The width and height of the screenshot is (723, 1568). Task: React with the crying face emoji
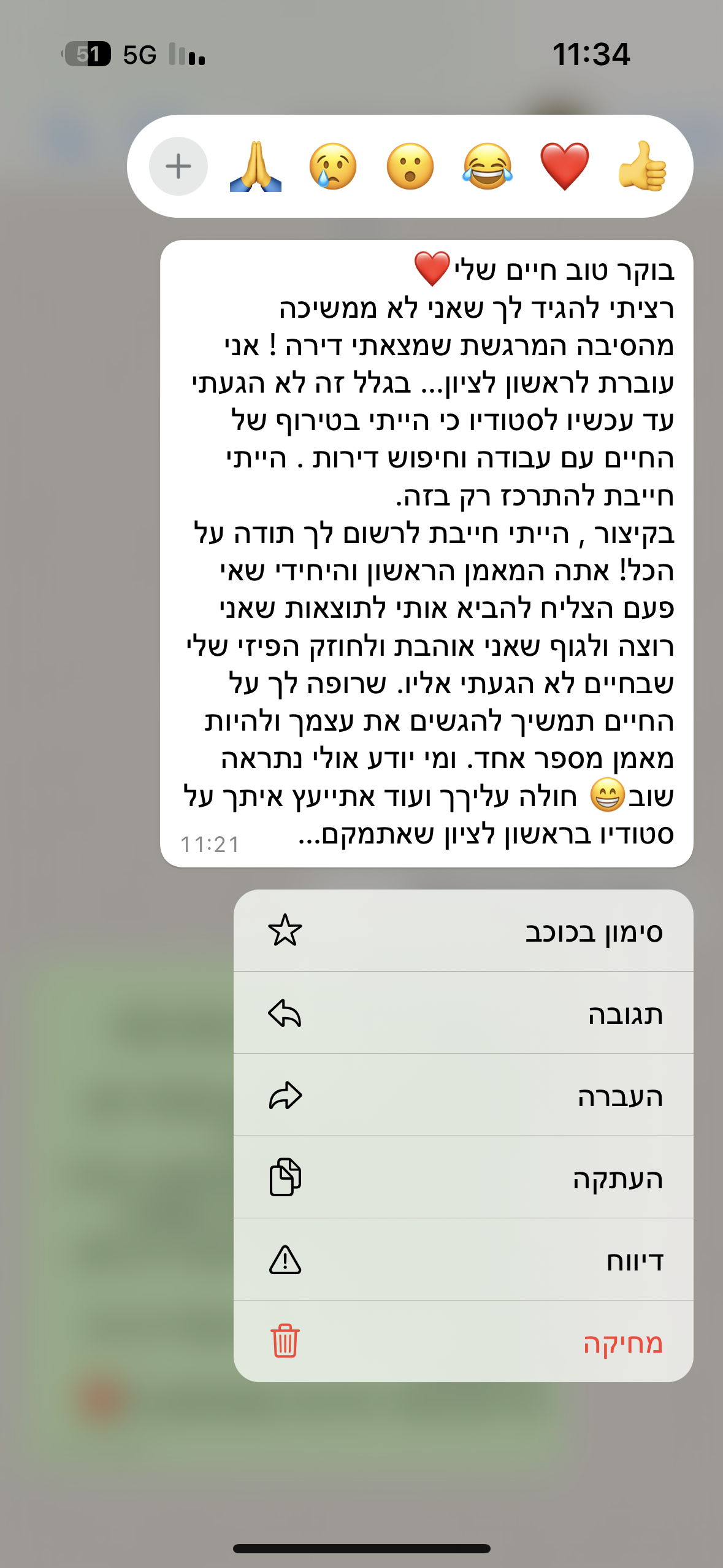point(333,166)
